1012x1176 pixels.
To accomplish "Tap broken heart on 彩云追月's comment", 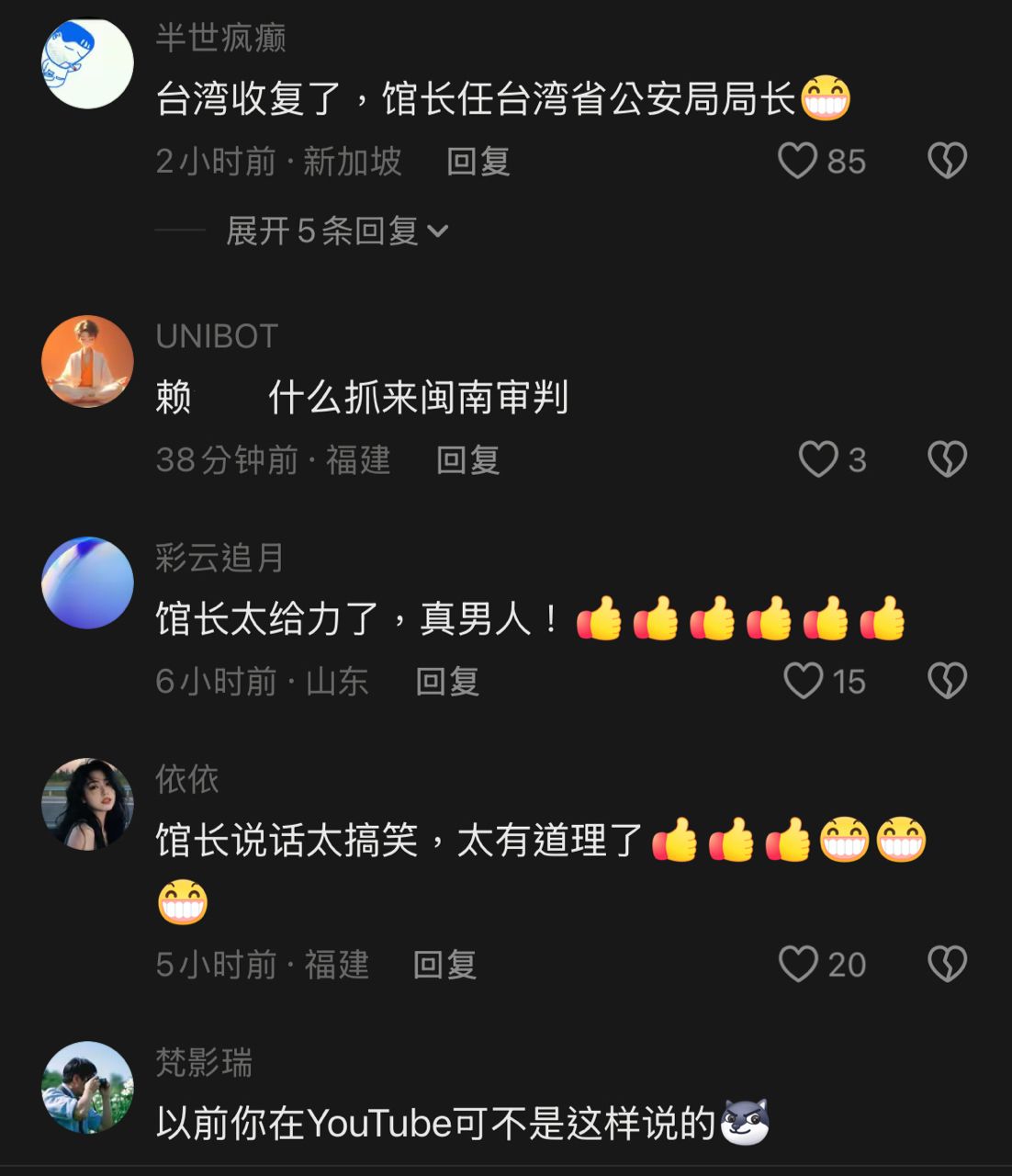I will click(947, 681).
